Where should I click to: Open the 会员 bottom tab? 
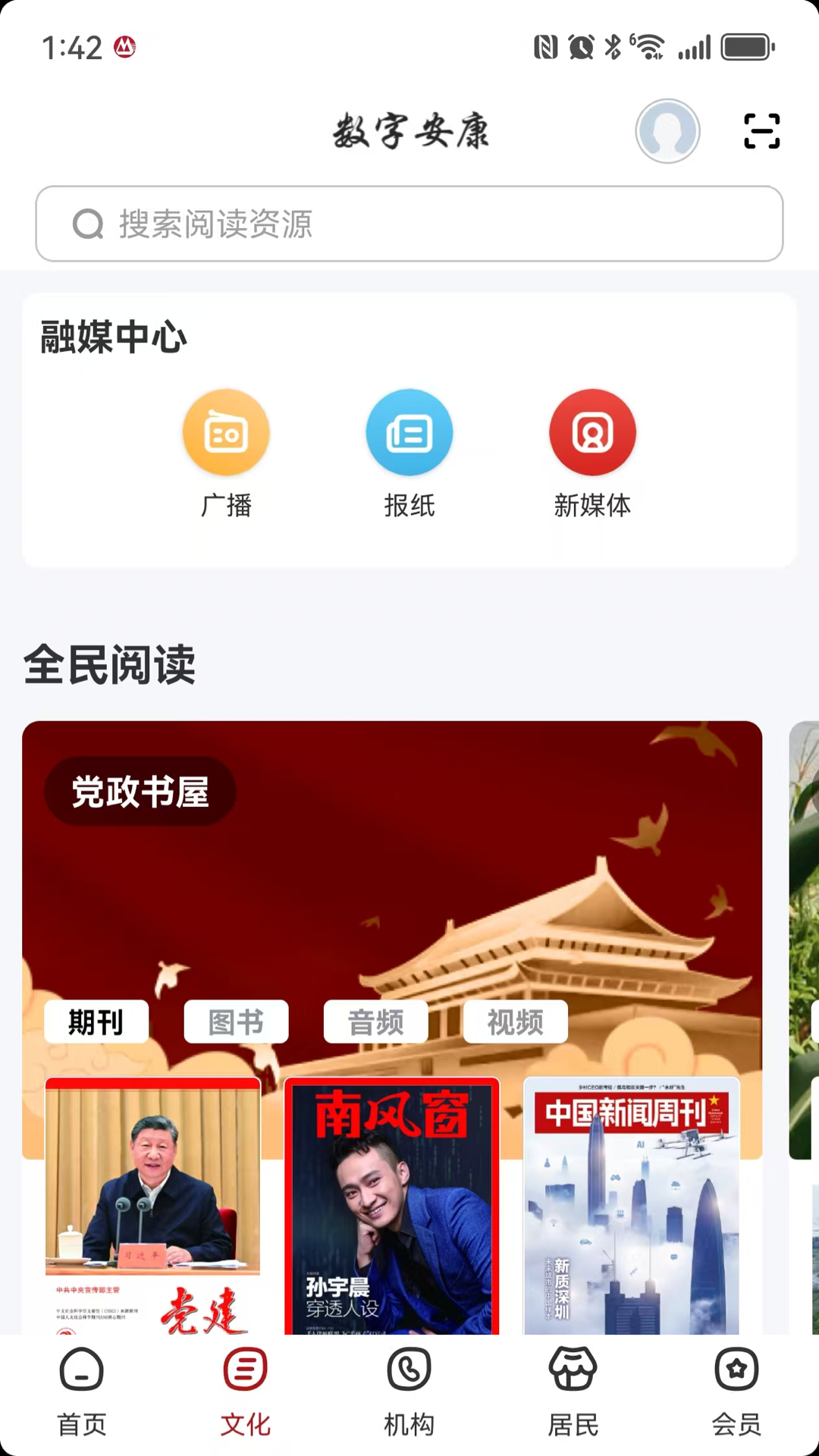tap(736, 1392)
